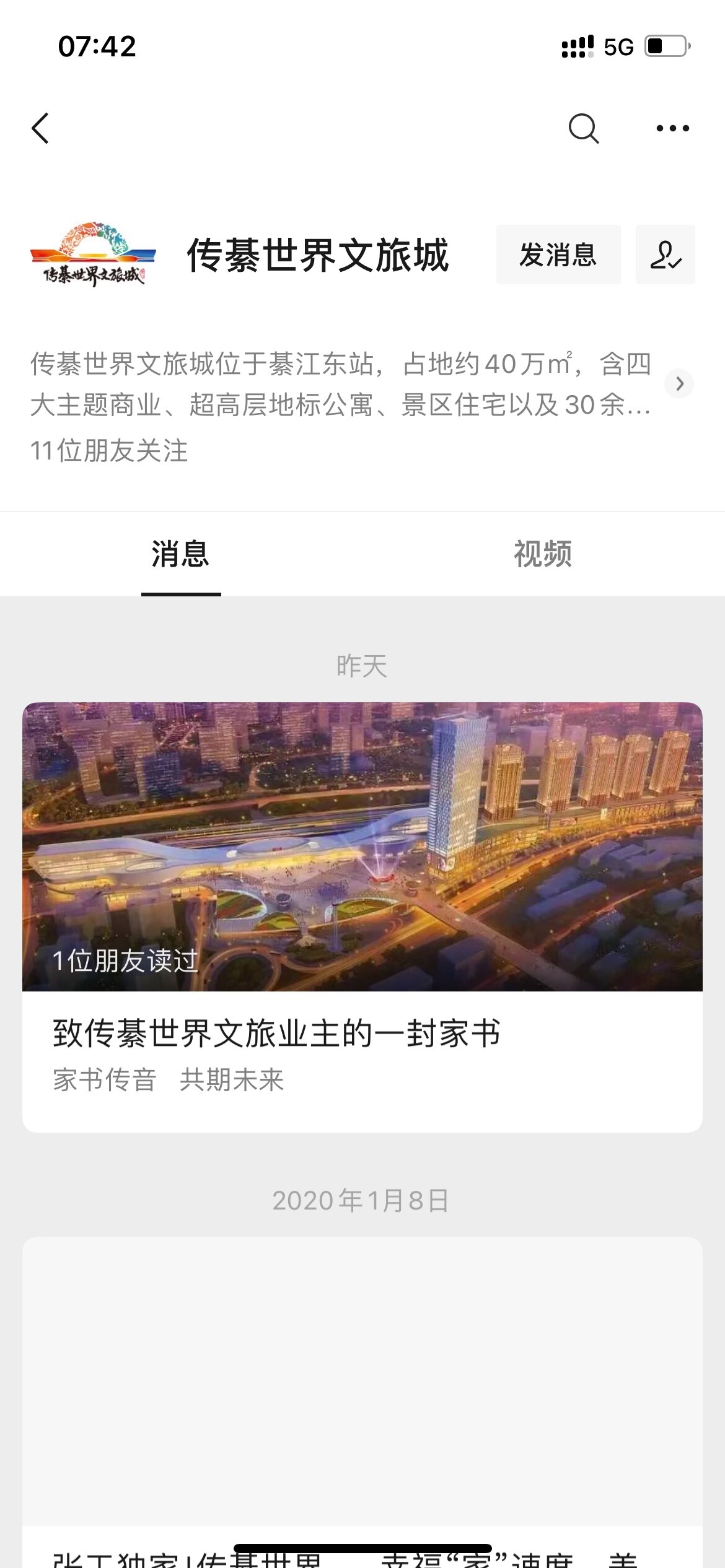
Task: Select the 消息 tab
Action: point(180,554)
